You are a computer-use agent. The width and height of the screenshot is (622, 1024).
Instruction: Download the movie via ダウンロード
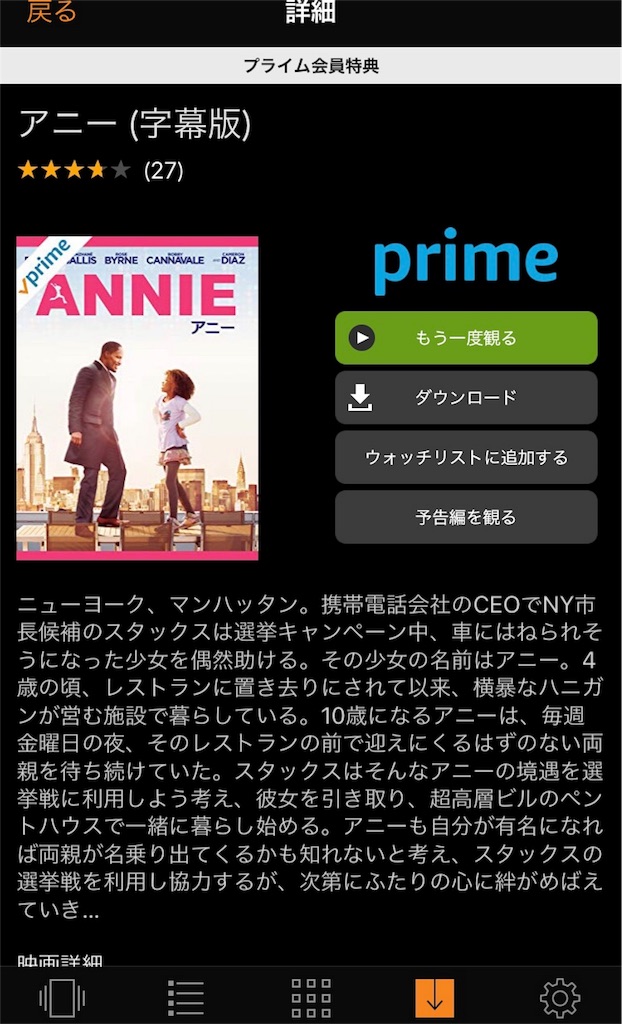pyautogui.click(x=466, y=398)
